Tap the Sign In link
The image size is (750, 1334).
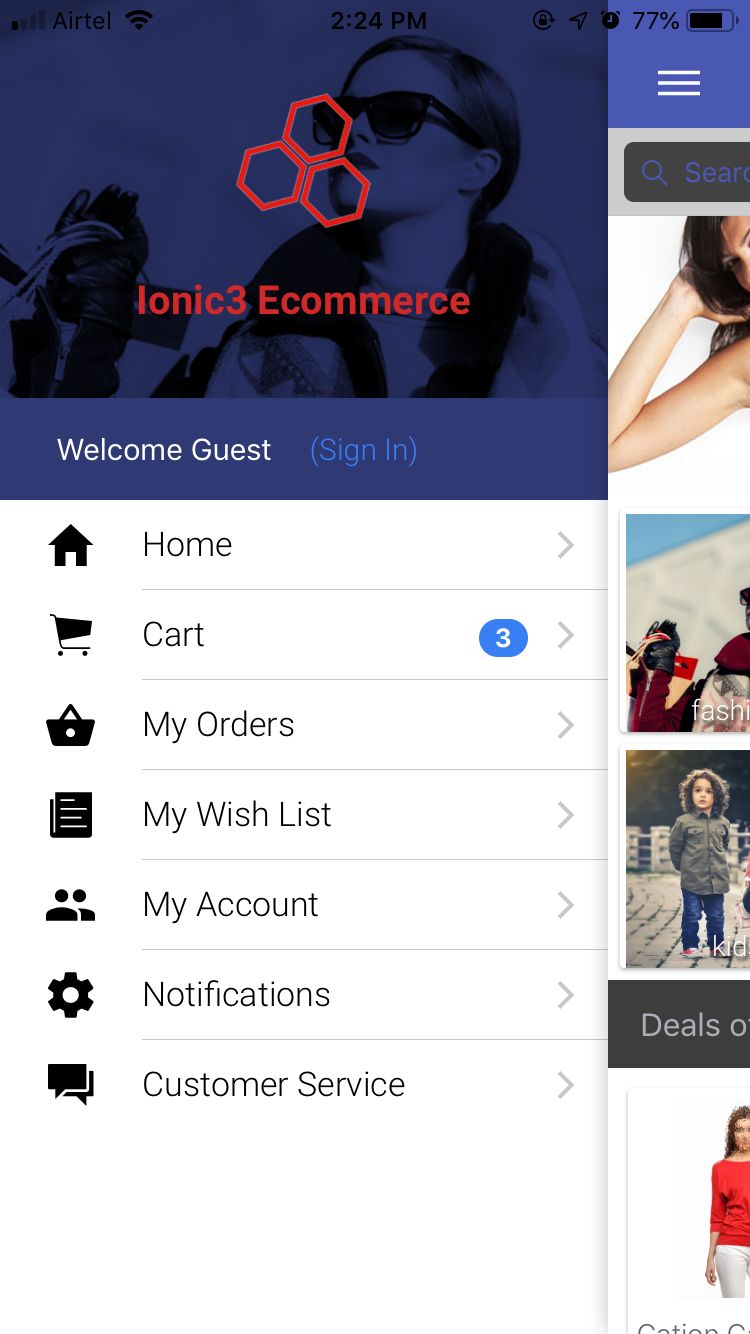[363, 450]
